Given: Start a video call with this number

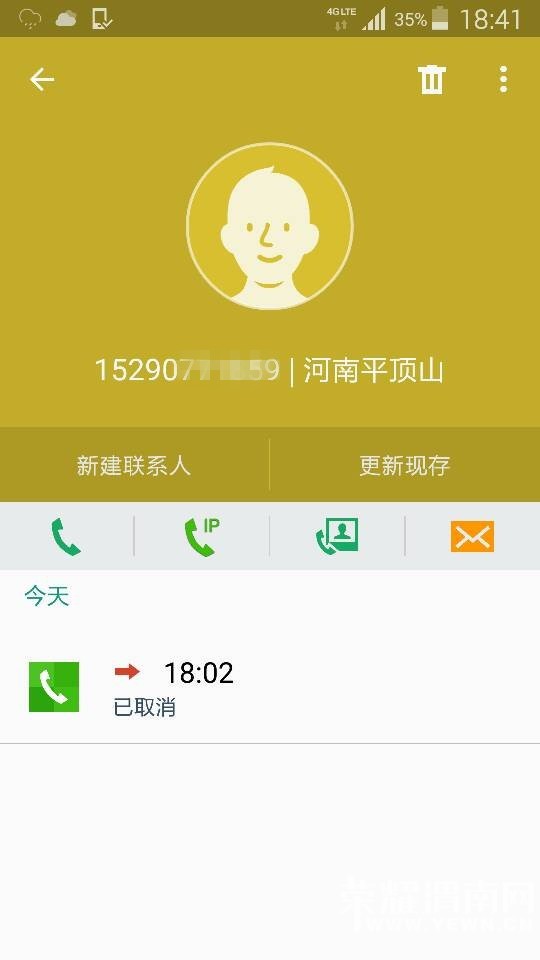Looking at the screenshot, I should (x=337, y=536).
